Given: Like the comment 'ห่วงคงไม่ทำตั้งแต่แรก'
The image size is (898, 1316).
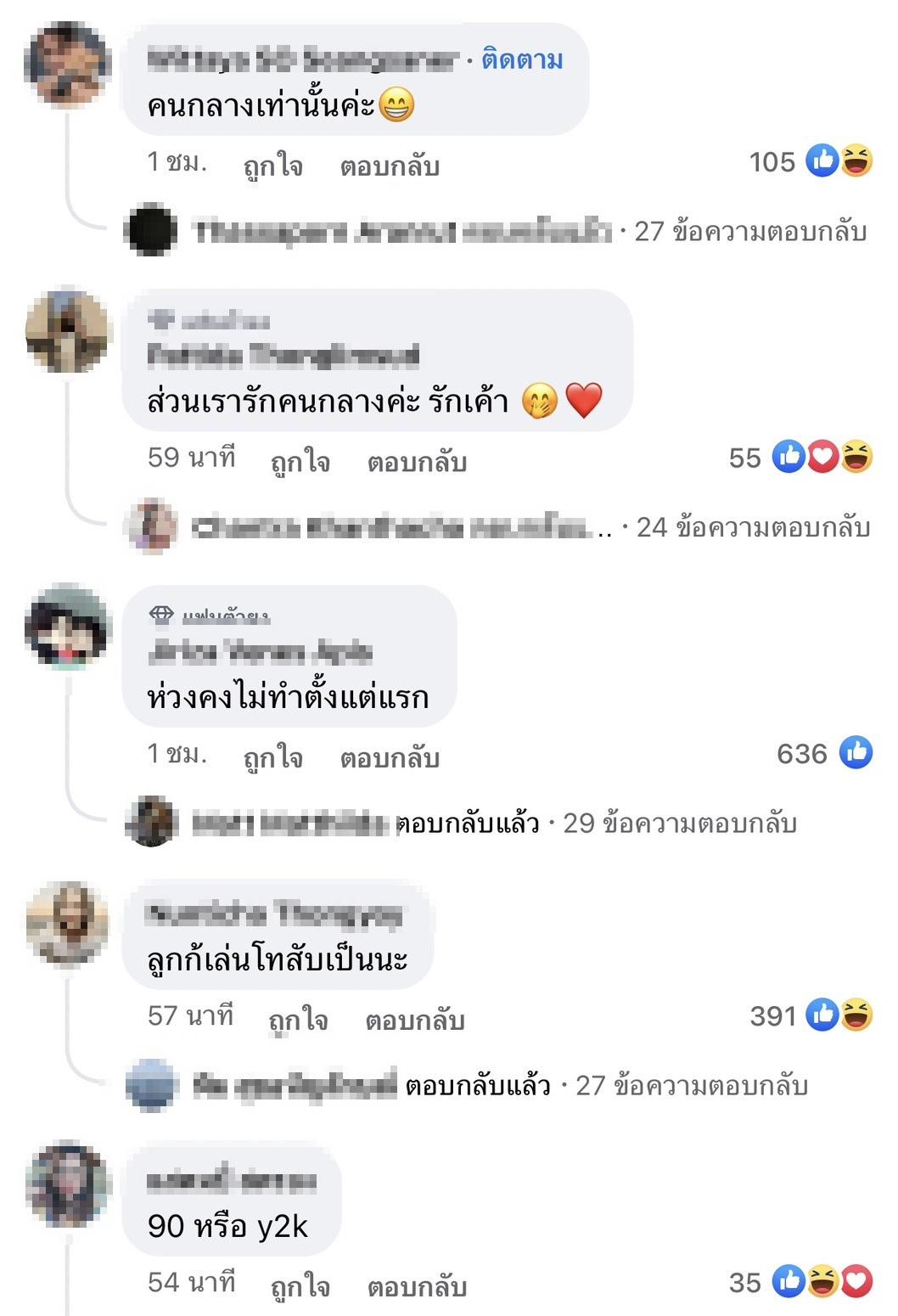Looking at the screenshot, I should 272,756.
